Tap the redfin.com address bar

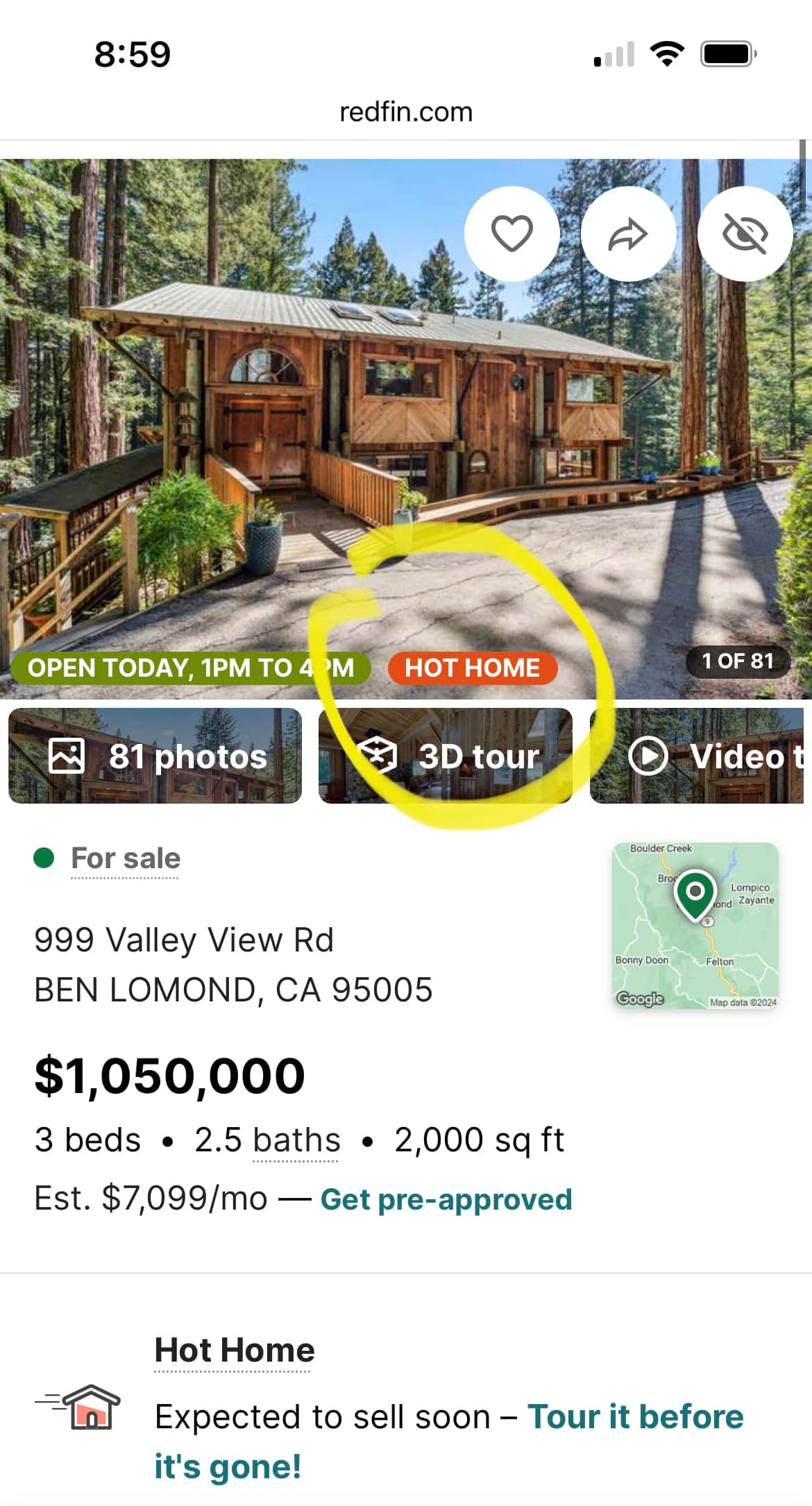click(406, 112)
